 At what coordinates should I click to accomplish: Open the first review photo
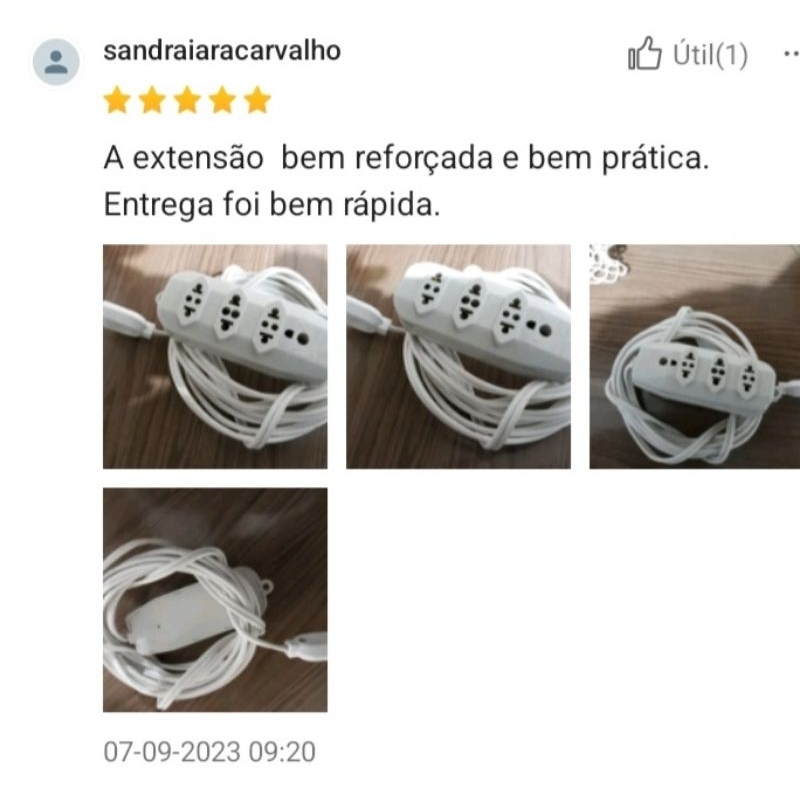215,356
